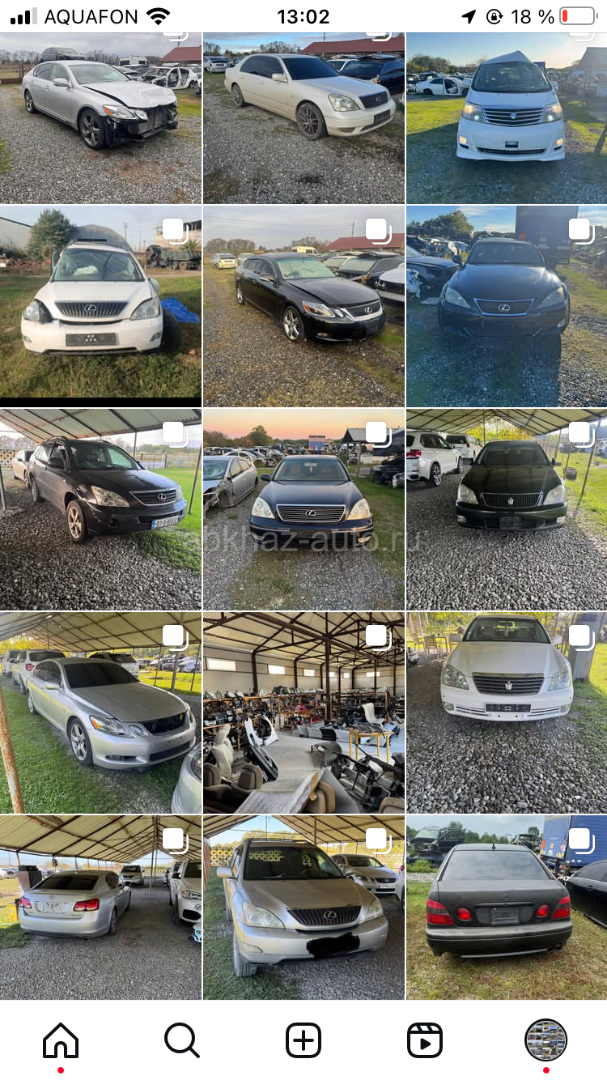
Task: Open post of silver sedan missing front bumper
Action: tap(100, 117)
